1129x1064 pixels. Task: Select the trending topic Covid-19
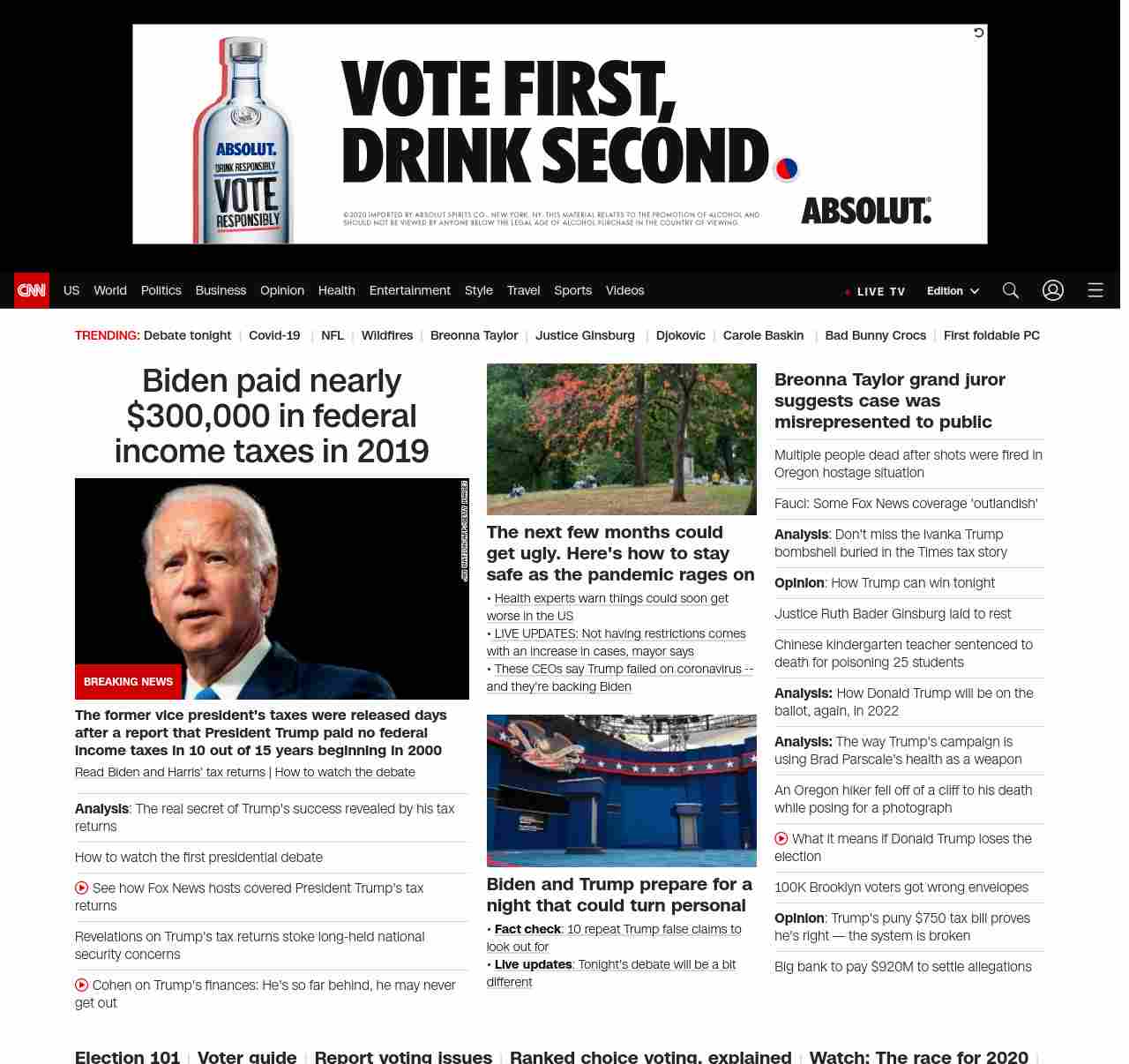coord(274,335)
